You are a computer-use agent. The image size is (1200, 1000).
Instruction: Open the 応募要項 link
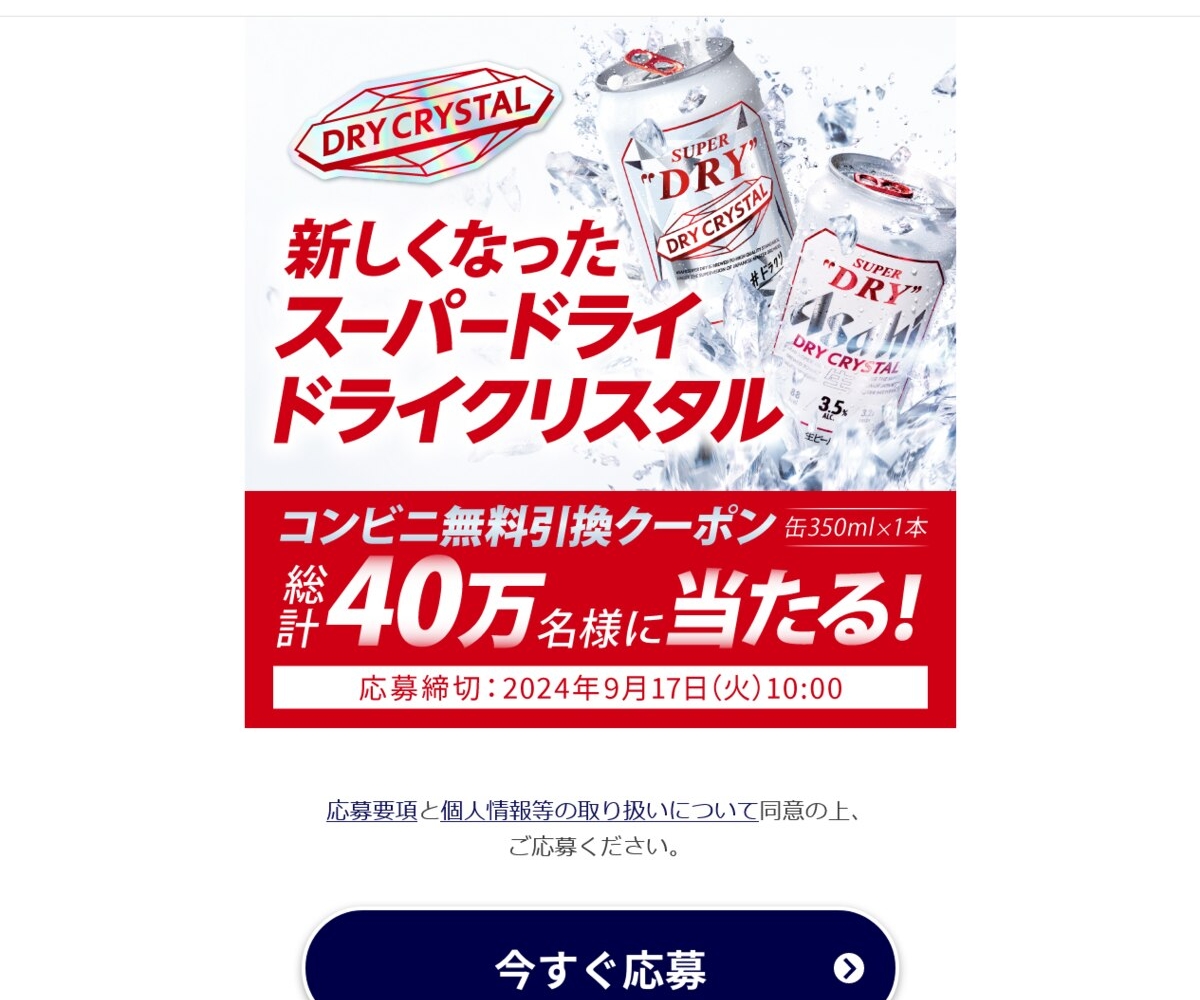pyautogui.click(x=371, y=811)
